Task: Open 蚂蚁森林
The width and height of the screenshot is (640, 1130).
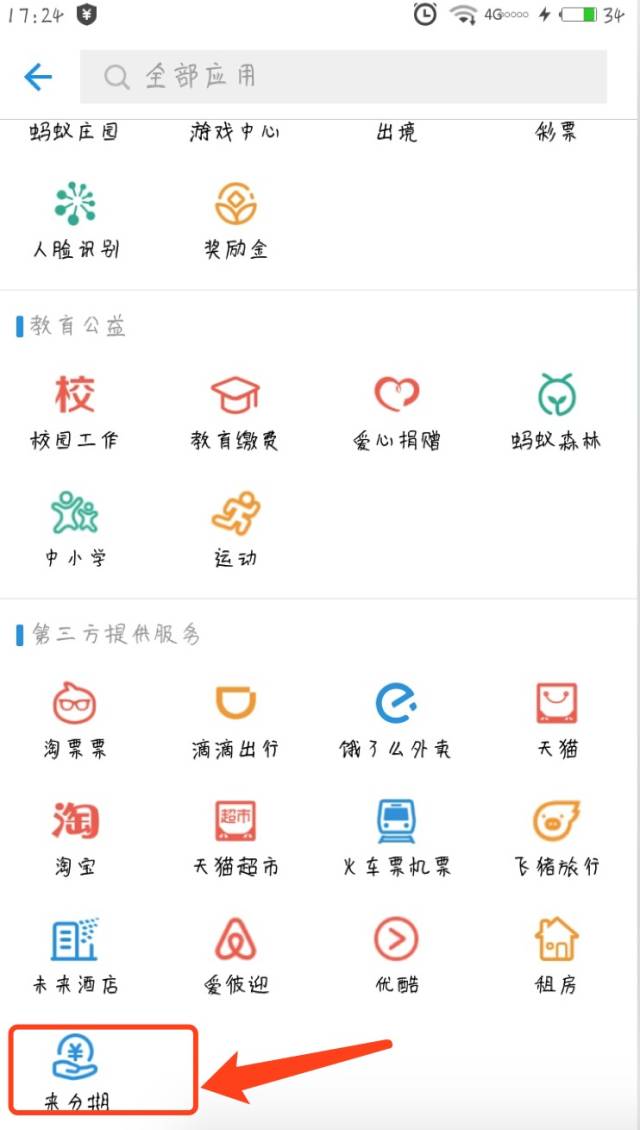Action: 556,411
